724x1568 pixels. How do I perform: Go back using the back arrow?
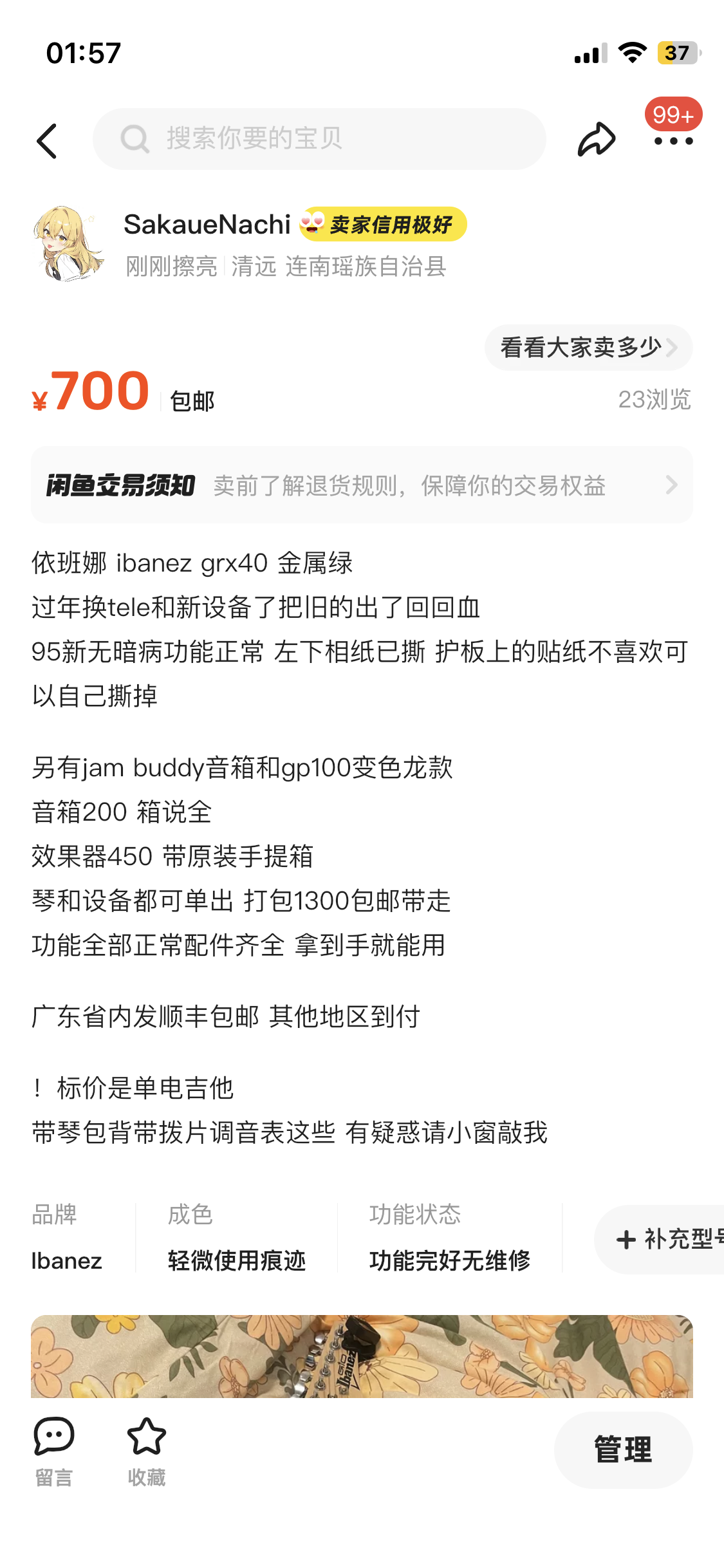(48, 140)
